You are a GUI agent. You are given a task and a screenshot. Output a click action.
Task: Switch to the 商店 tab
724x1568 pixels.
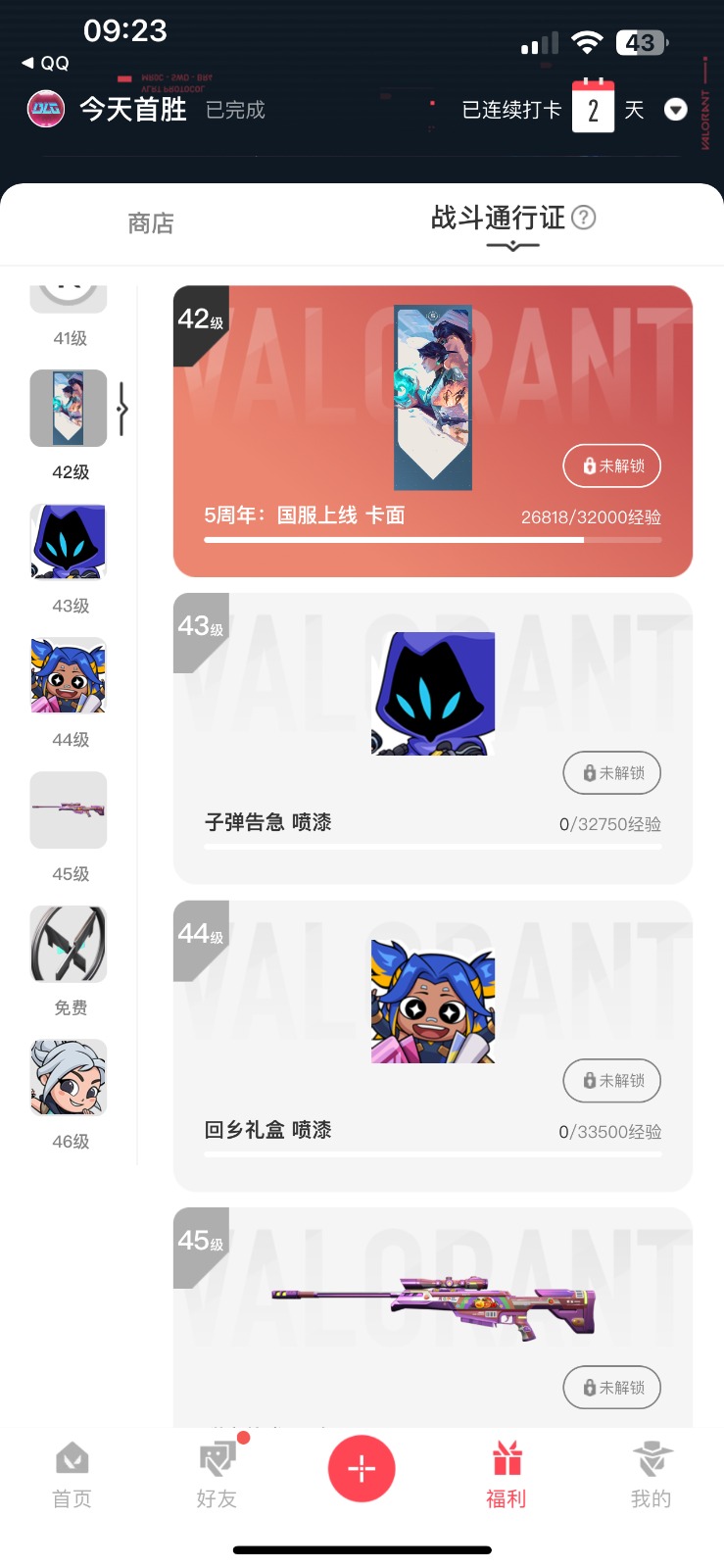(151, 223)
